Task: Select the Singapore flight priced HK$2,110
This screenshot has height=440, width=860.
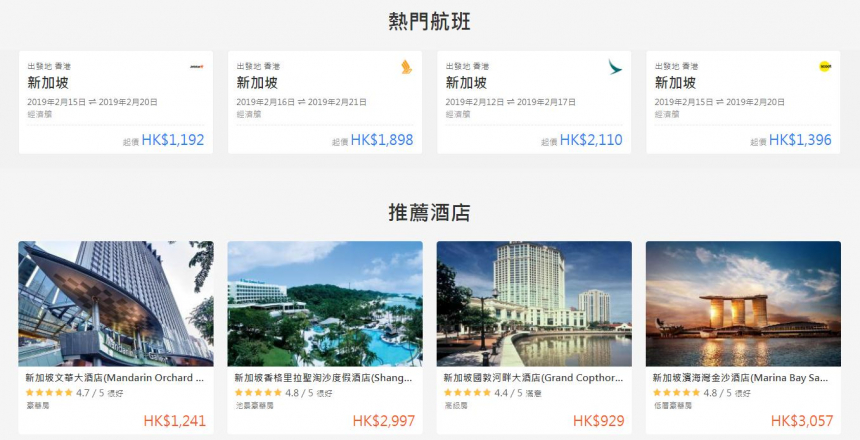Action: click(x=533, y=102)
